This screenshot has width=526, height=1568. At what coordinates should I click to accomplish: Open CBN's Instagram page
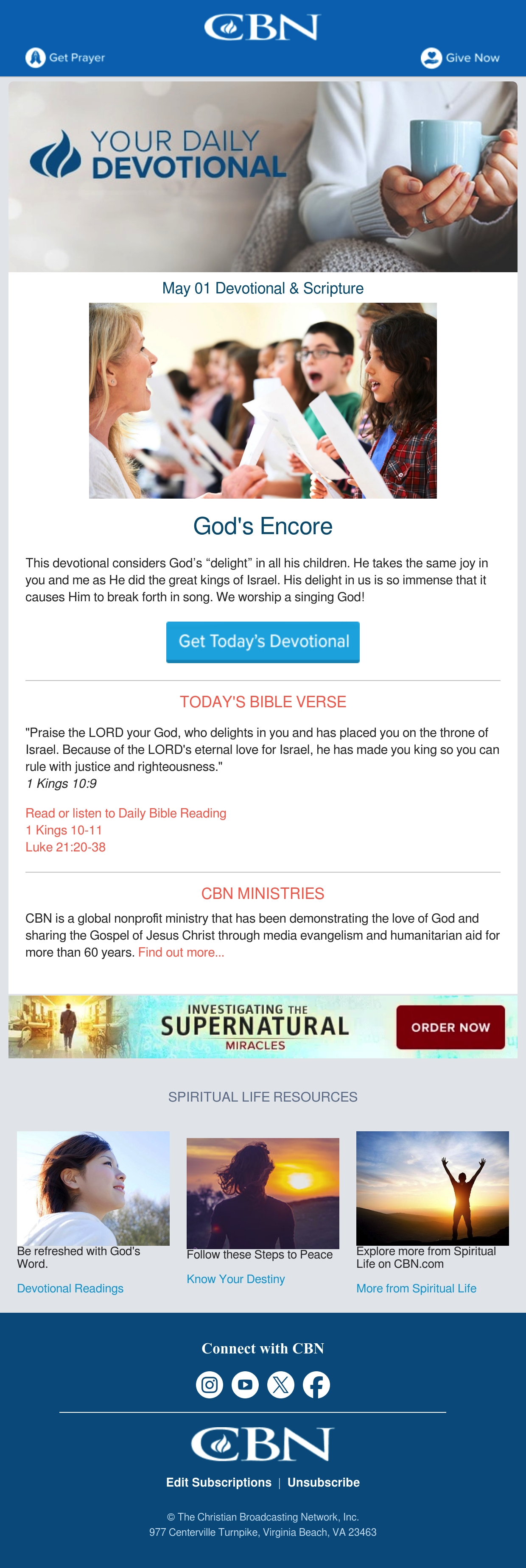pyautogui.click(x=210, y=1385)
